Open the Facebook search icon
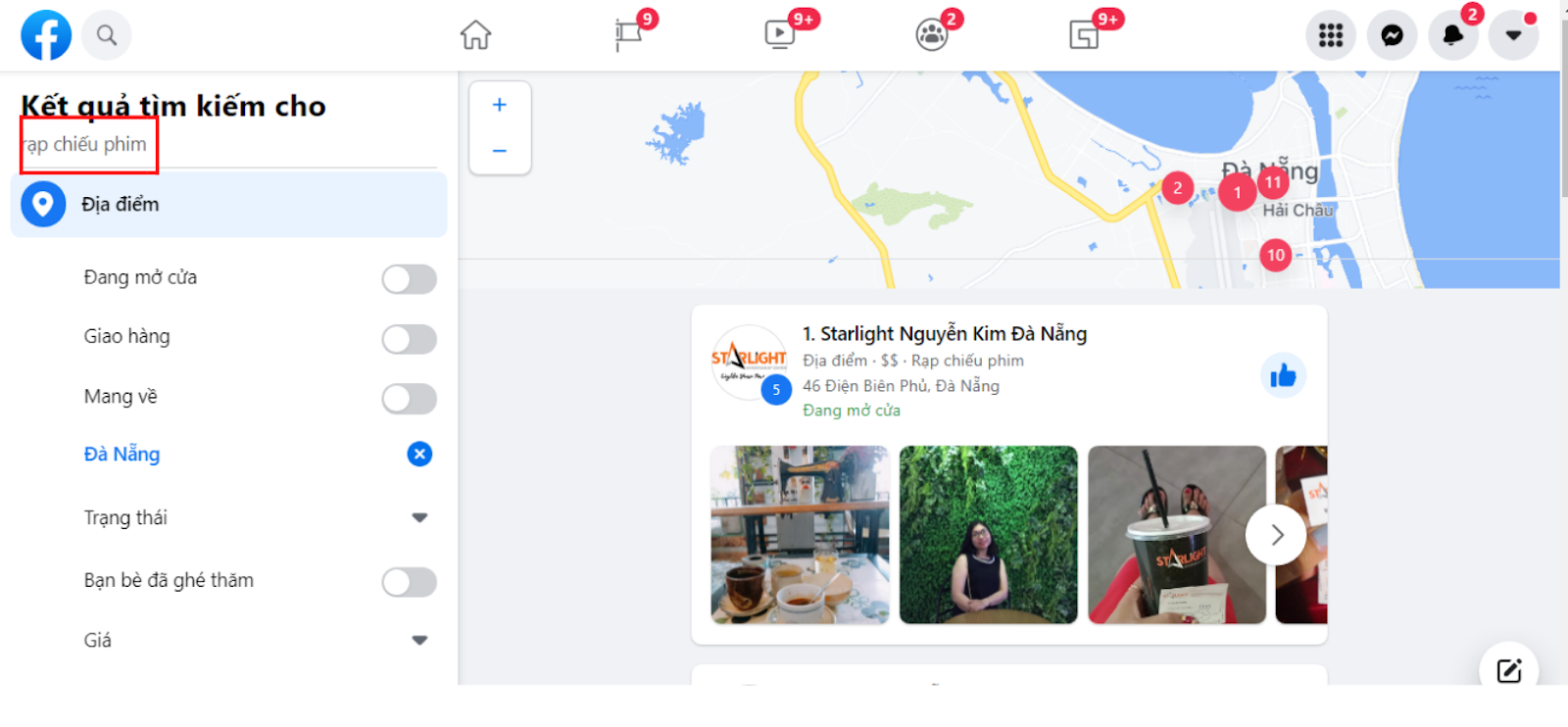The height and width of the screenshot is (727, 1568). [x=106, y=35]
